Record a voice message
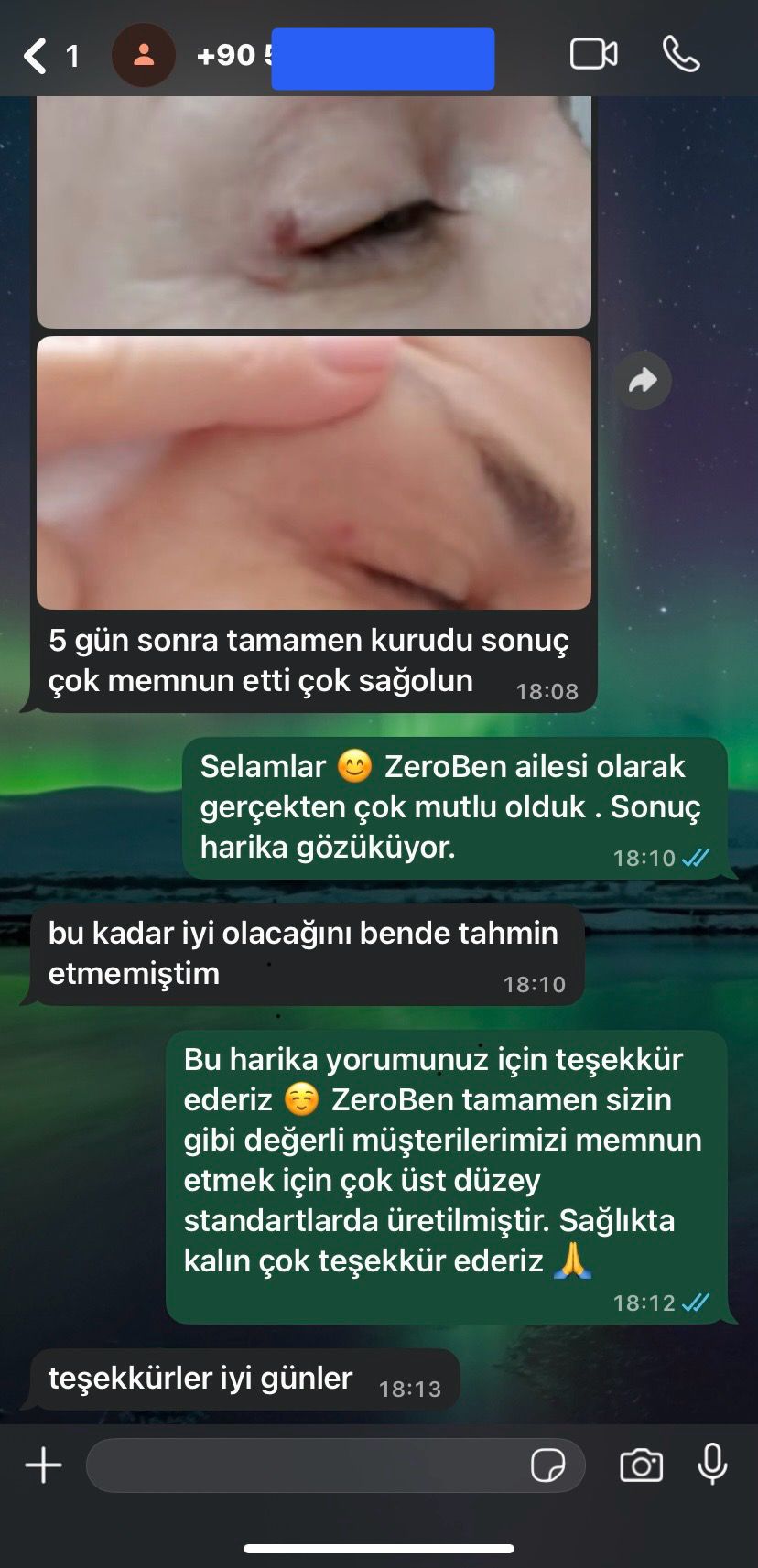This screenshot has height=1568, width=758. pos(712,1465)
